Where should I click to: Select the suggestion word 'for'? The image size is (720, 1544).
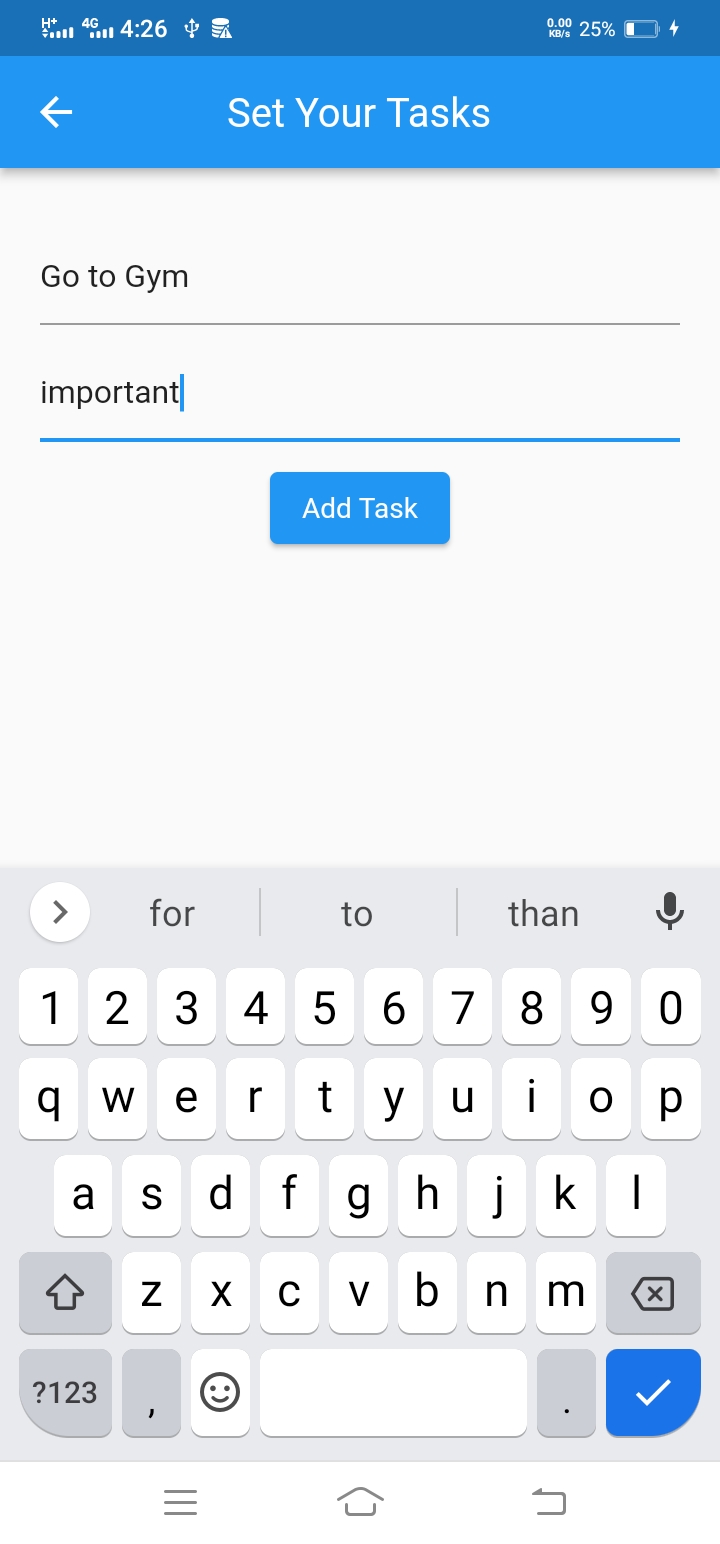(x=171, y=912)
